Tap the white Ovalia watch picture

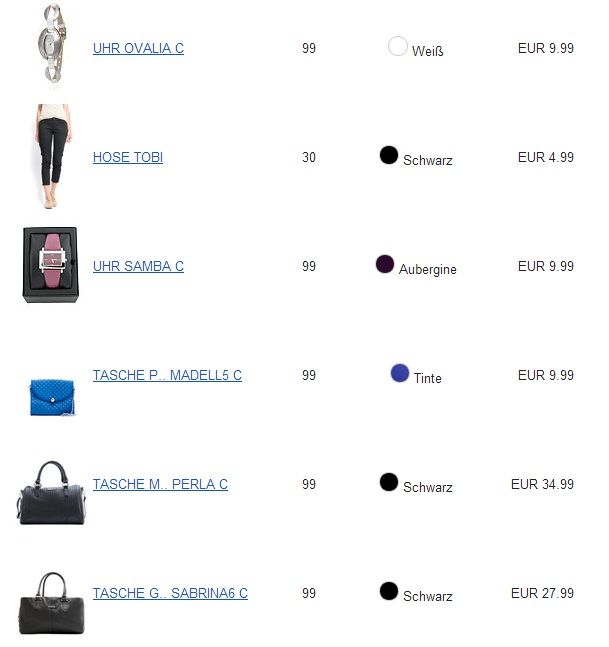point(50,45)
